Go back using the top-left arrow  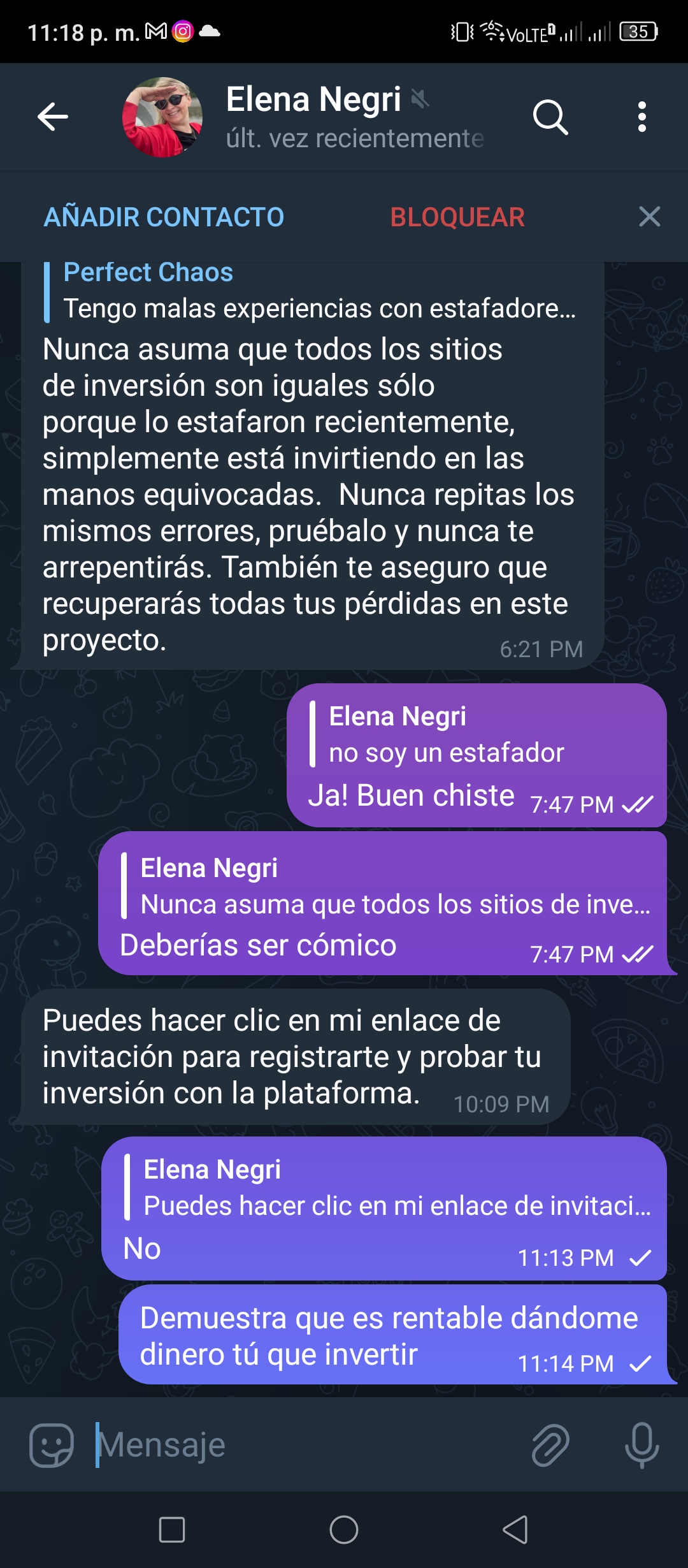click(x=53, y=117)
